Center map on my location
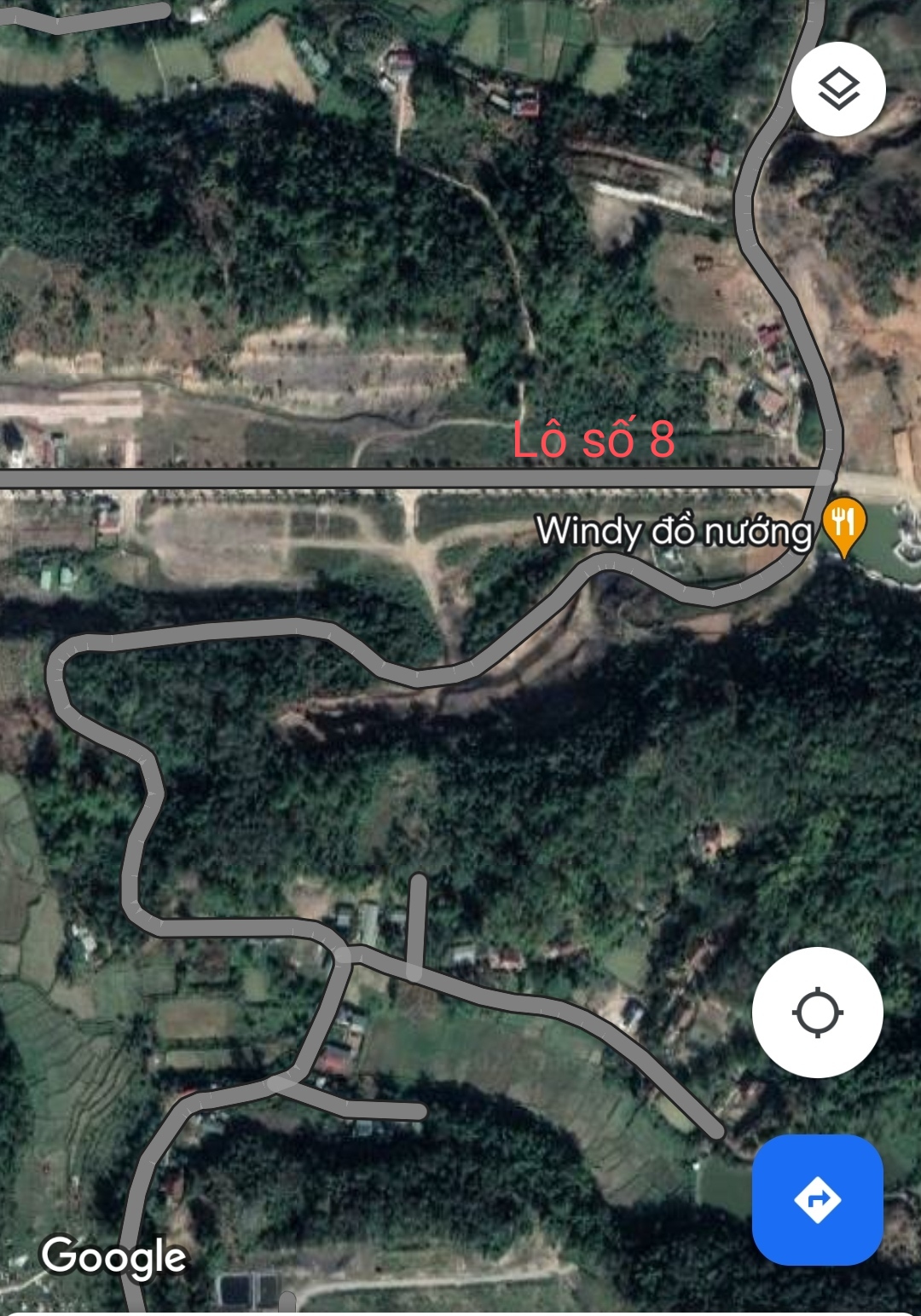921x1316 pixels. 817,1013
